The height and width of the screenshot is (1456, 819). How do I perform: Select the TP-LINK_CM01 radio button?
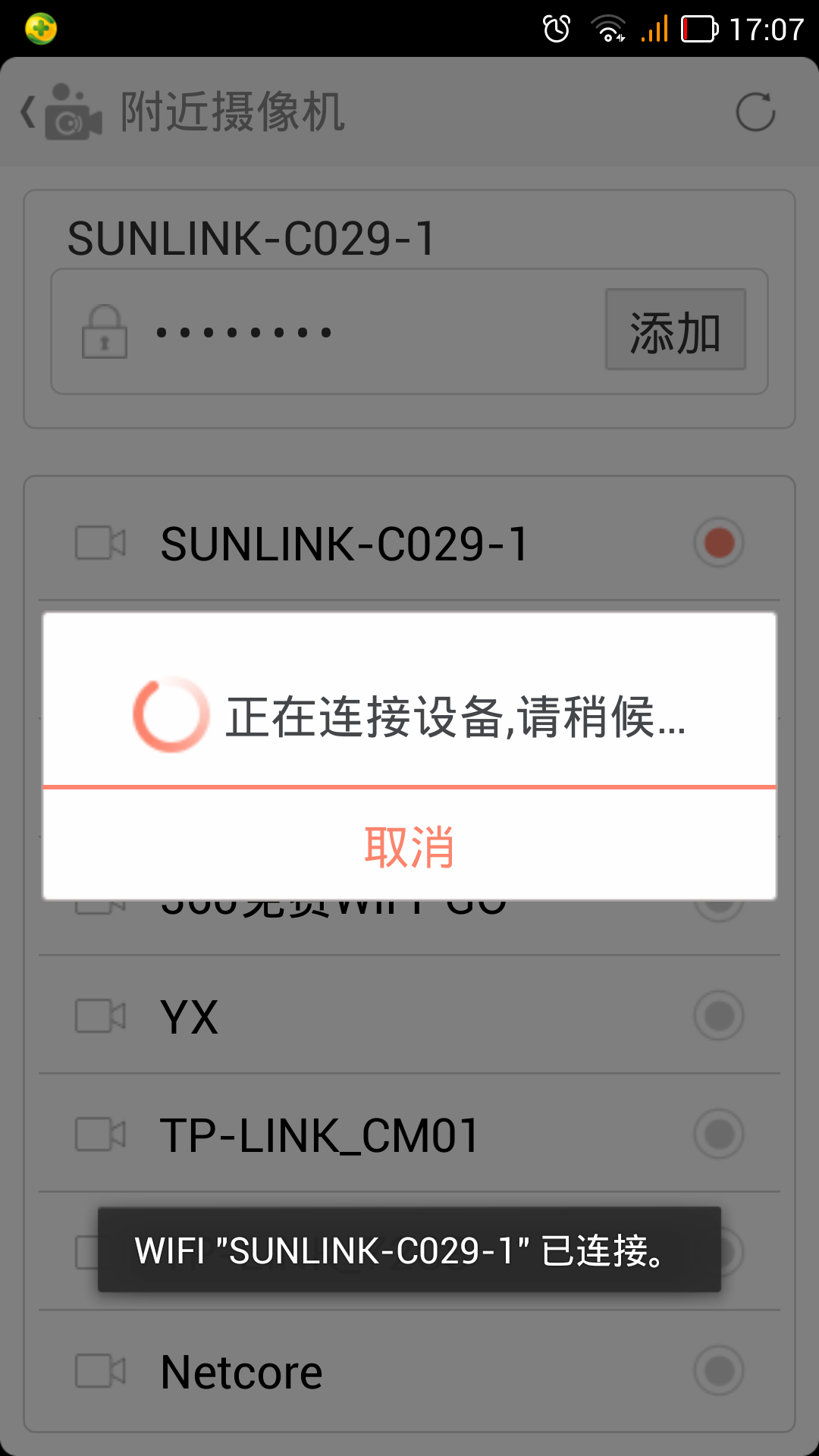tap(718, 1134)
